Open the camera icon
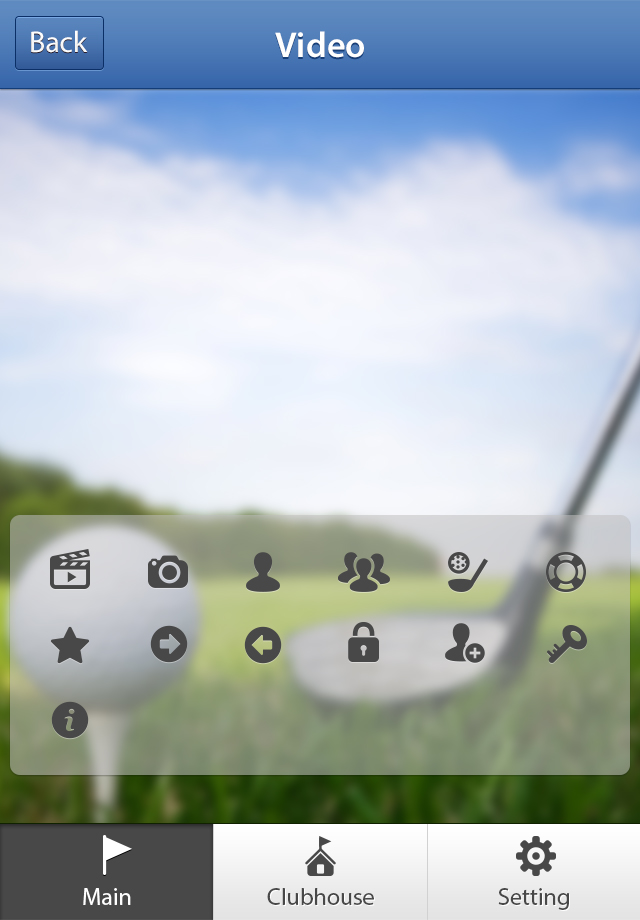The height and width of the screenshot is (920, 640). coord(168,571)
